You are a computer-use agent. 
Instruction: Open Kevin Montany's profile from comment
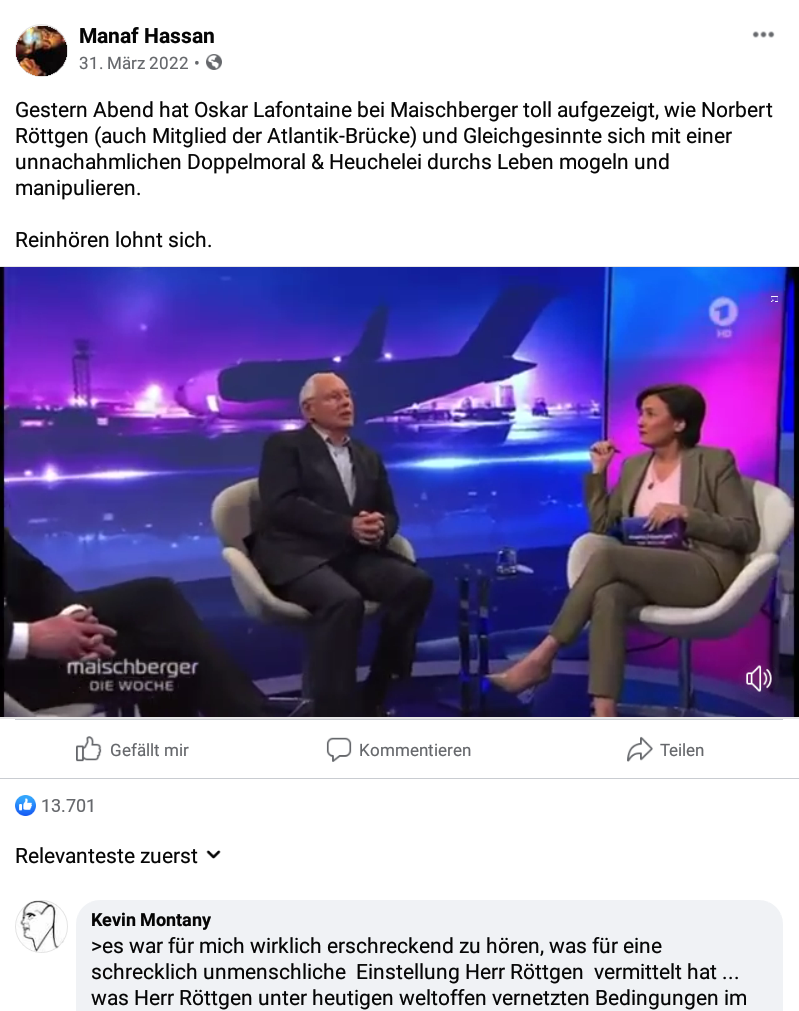coord(151,920)
